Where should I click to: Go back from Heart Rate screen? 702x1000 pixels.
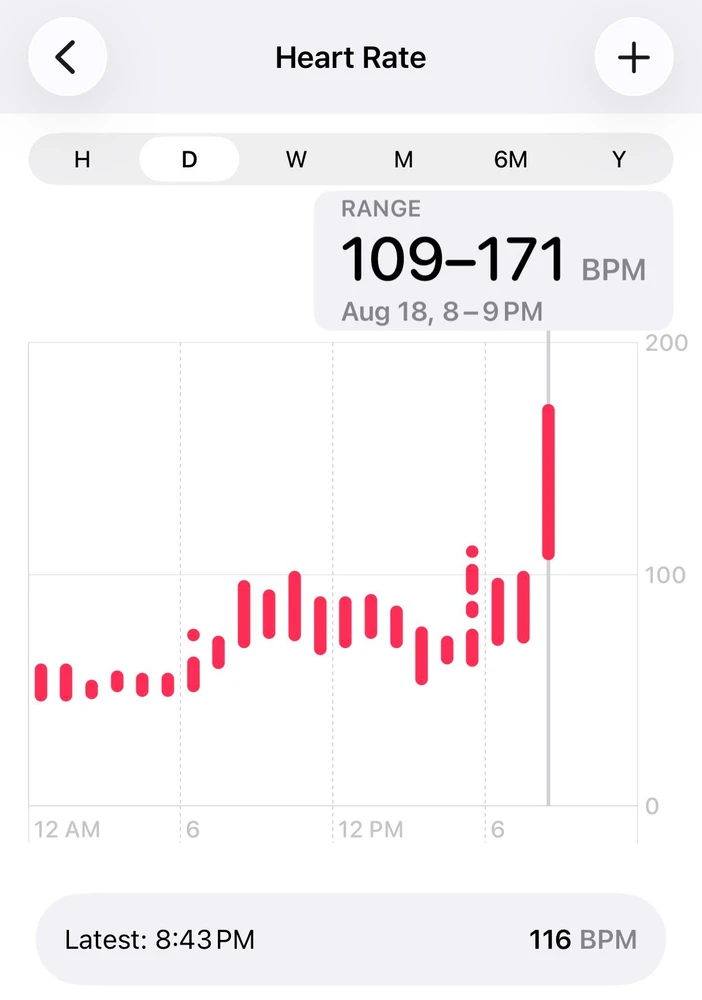(x=68, y=57)
